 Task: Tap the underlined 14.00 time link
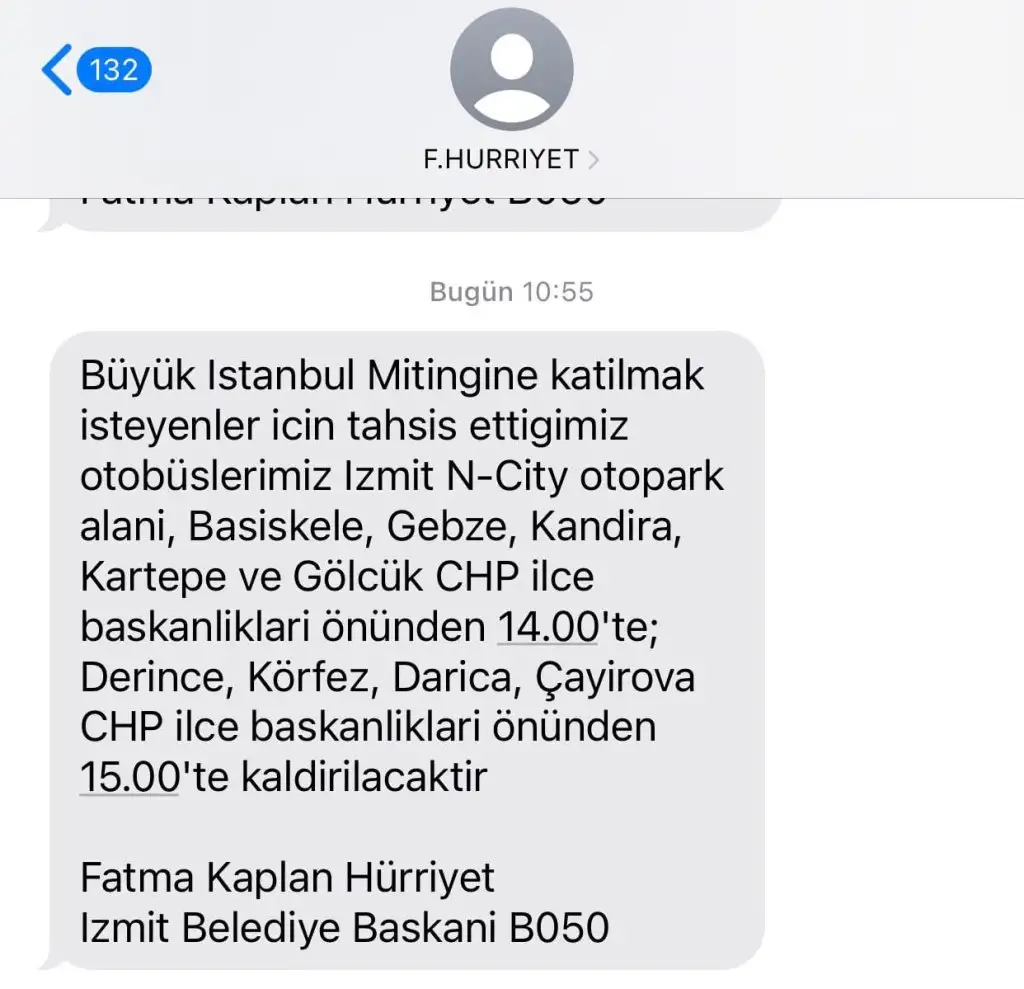tap(547, 628)
